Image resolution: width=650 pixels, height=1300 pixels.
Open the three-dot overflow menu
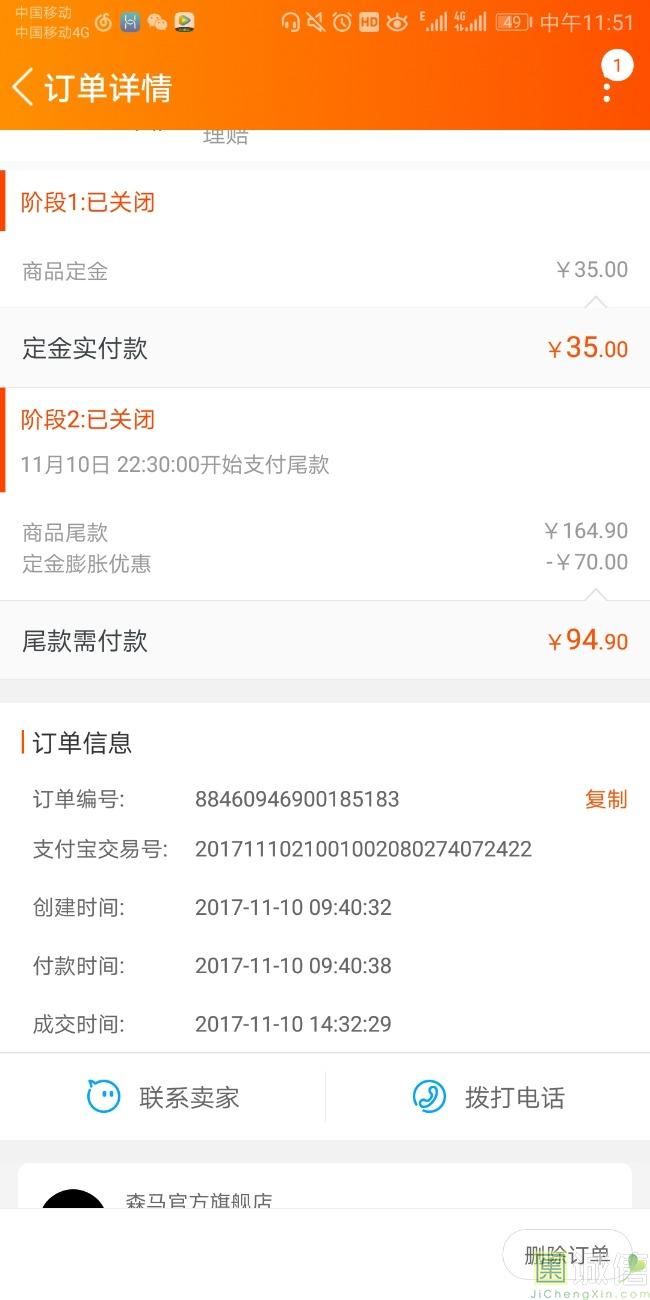coord(607,89)
